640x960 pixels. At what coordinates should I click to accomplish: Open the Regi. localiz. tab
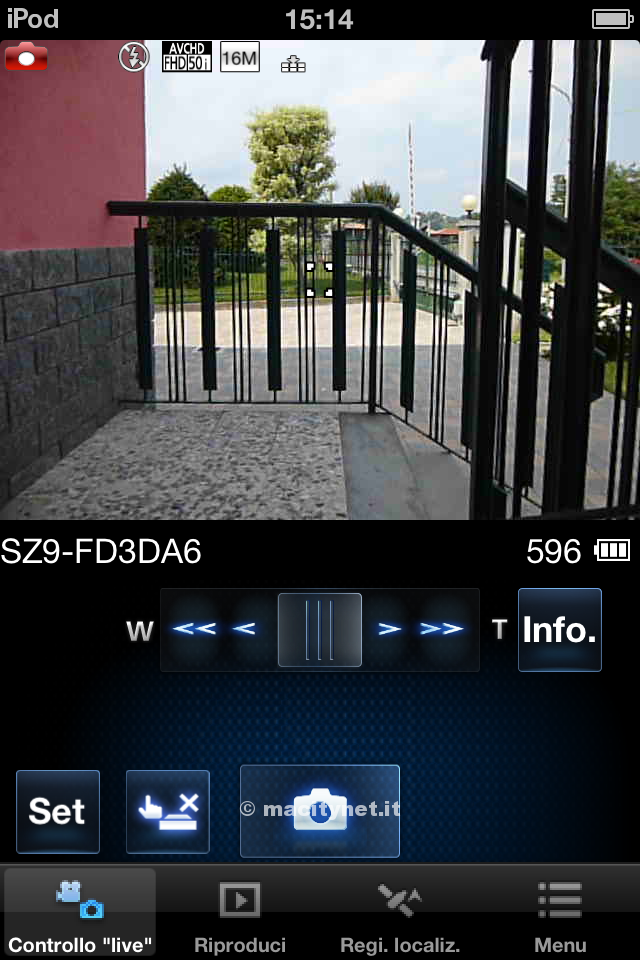pyautogui.click(x=400, y=915)
